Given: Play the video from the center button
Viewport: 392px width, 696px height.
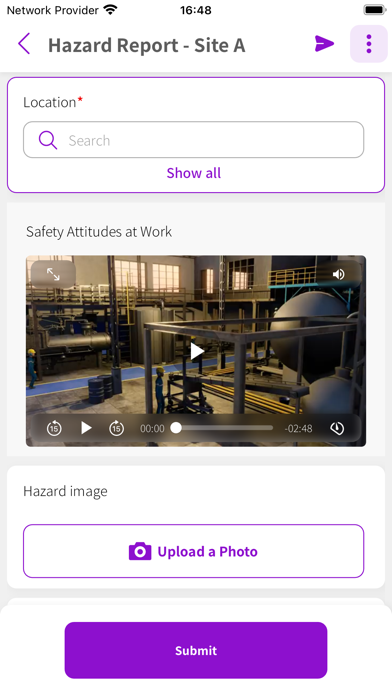Looking at the screenshot, I should (x=197, y=351).
